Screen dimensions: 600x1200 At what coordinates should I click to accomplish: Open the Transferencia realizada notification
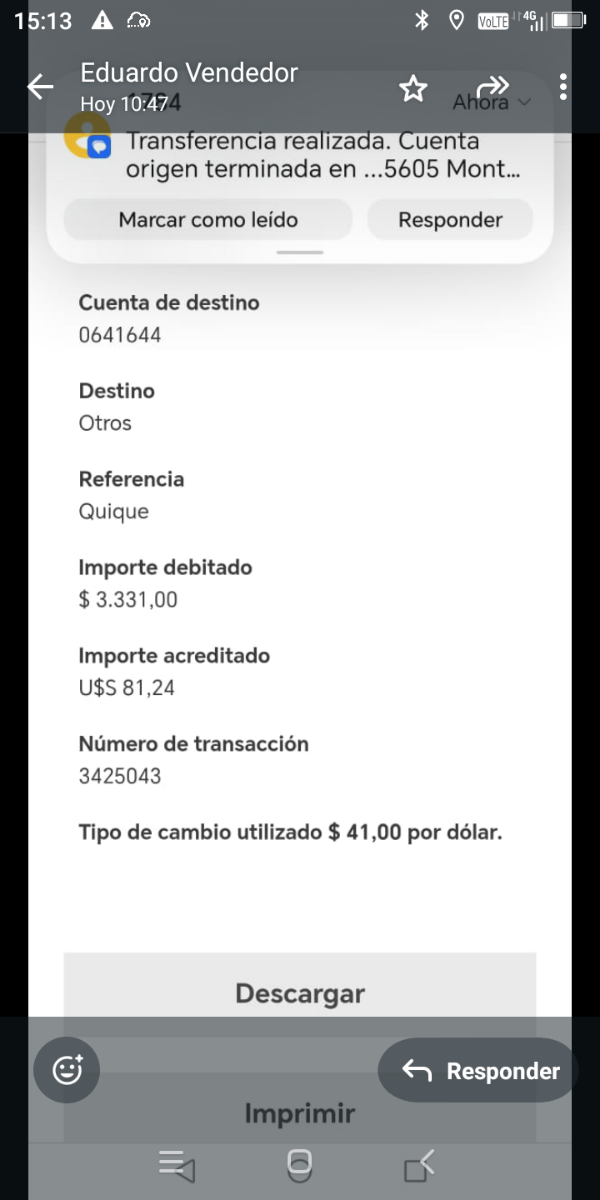(322, 155)
